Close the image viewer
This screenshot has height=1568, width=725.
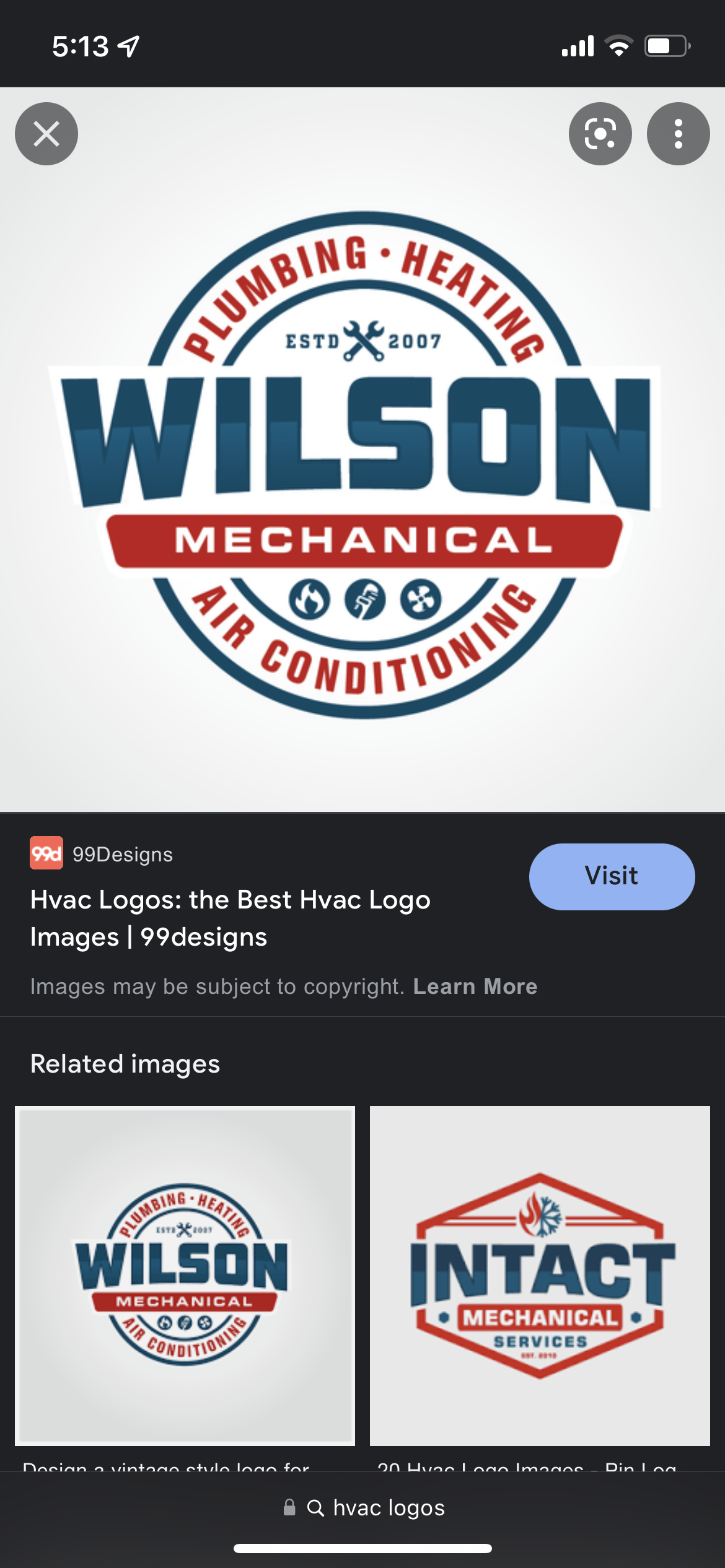click(46, 134)
